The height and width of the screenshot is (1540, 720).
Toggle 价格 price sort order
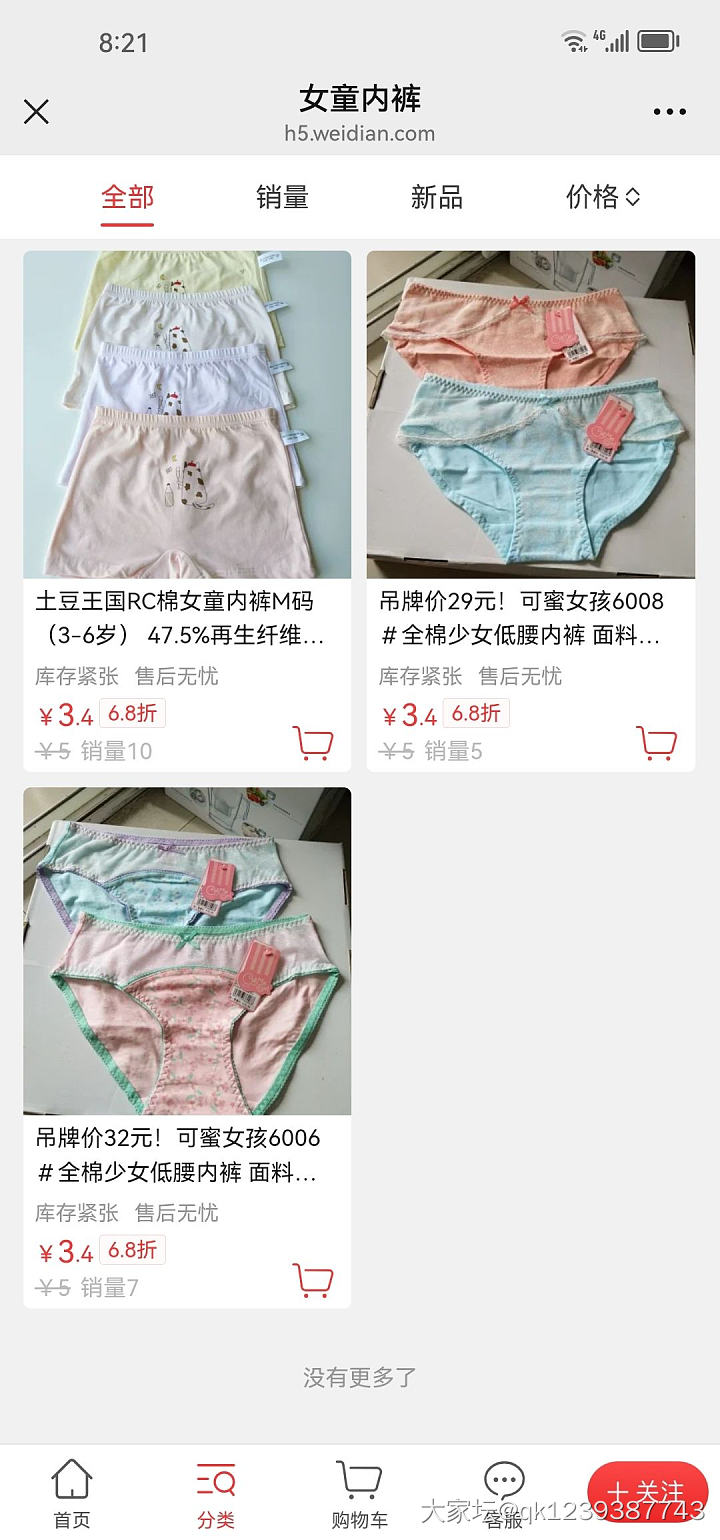click(x=604, y=197)
